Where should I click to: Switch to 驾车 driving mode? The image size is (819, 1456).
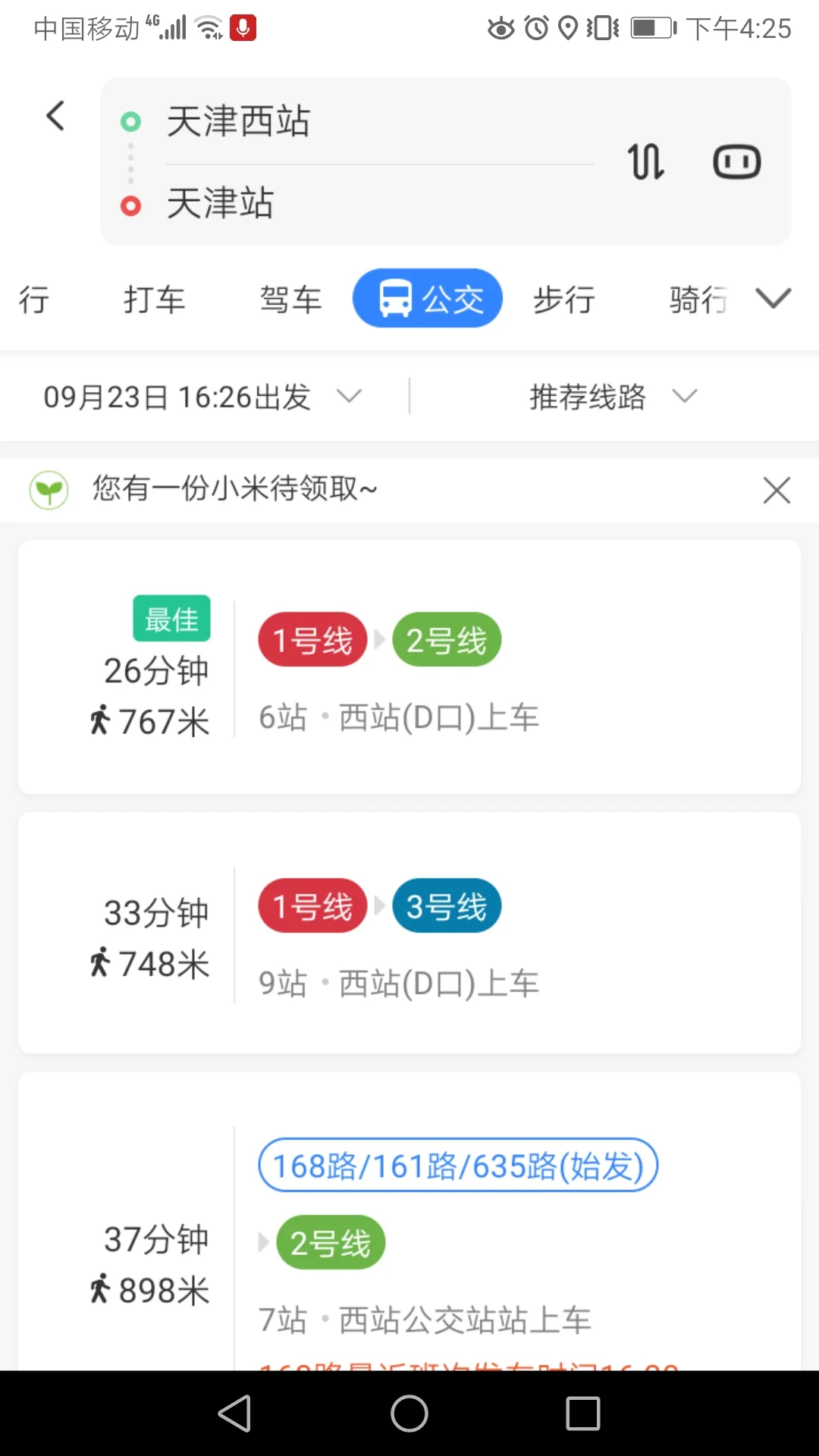click(290, 298)
